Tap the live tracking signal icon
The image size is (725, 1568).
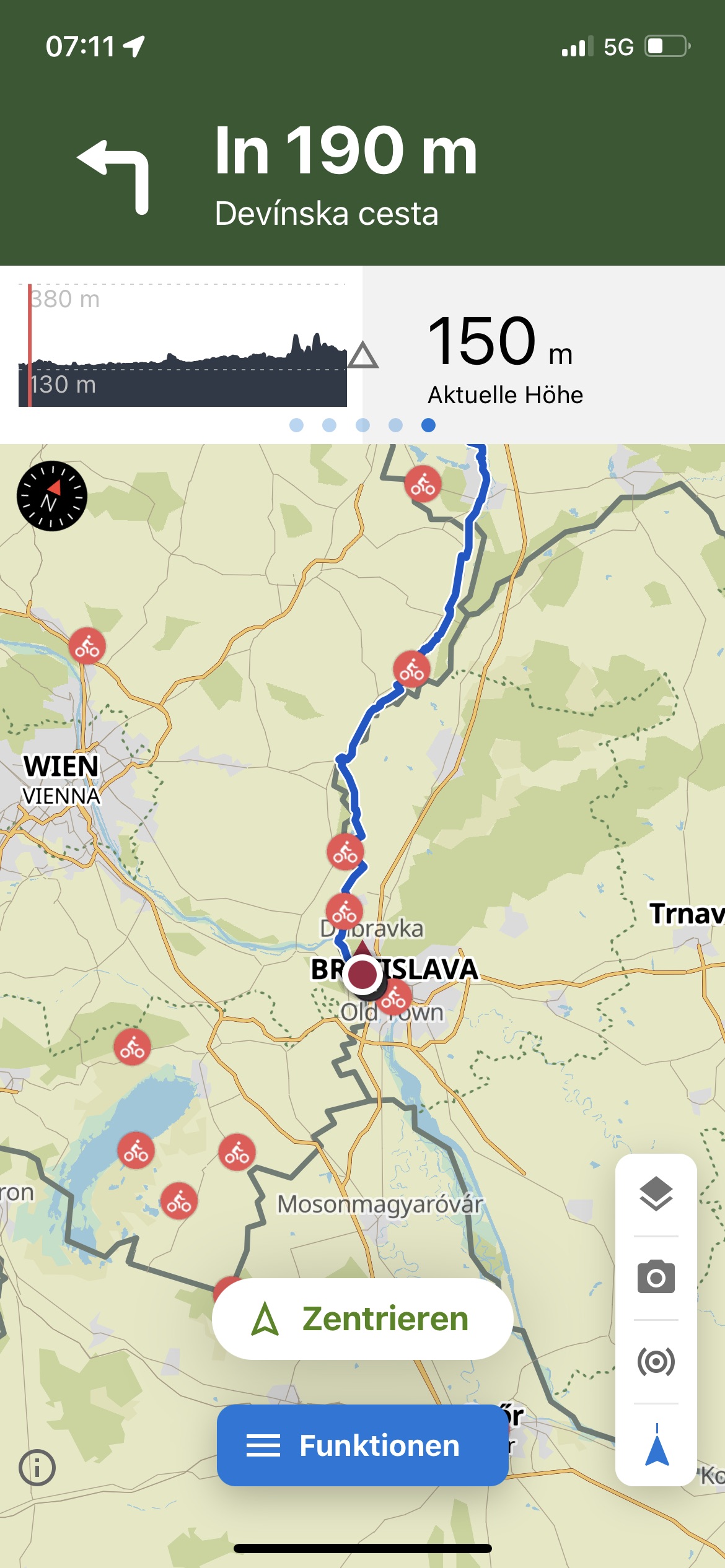656,1361
